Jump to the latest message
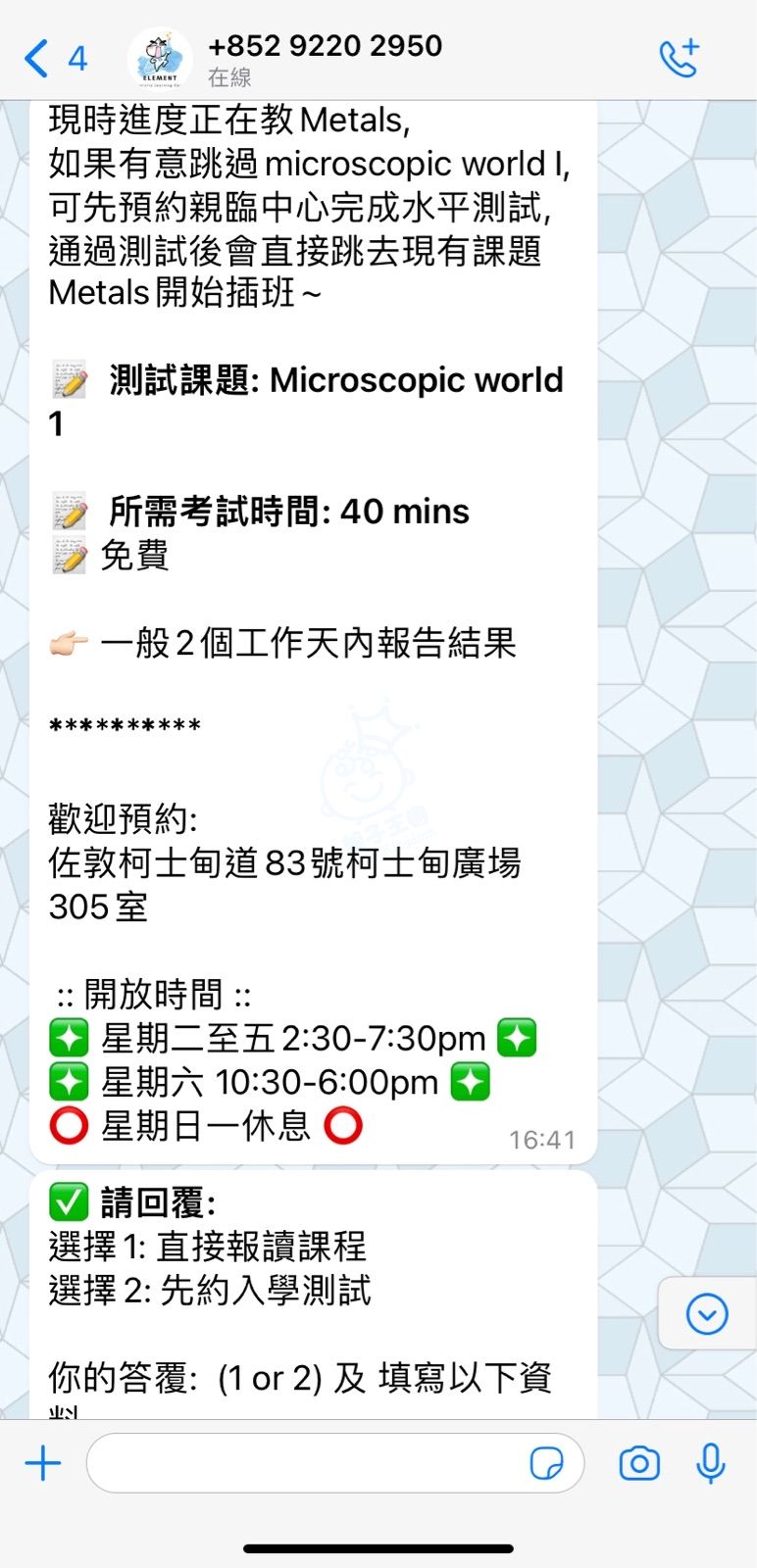Screen dimensions: 757x1568 point(706,1313)
